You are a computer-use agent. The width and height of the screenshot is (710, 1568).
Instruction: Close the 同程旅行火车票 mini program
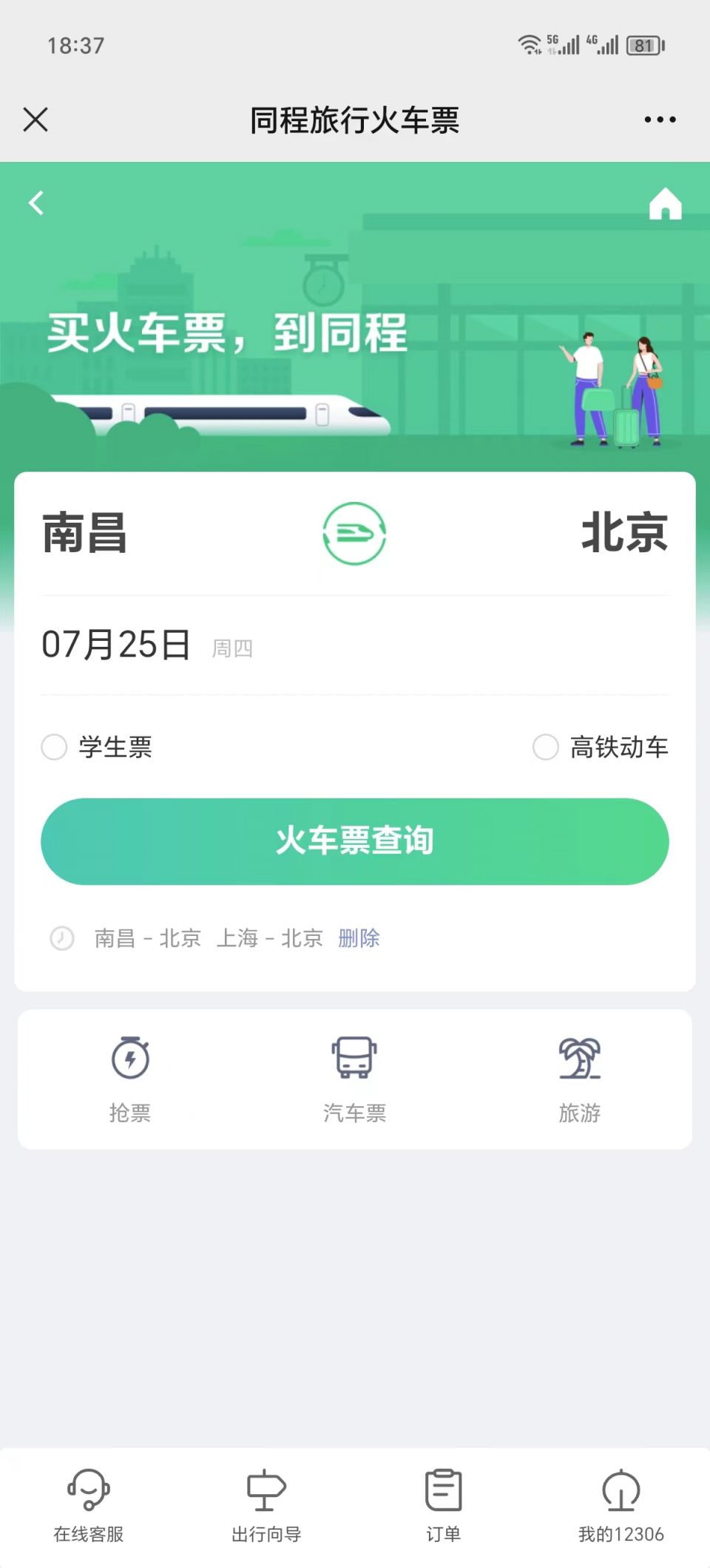pos(35,119)
